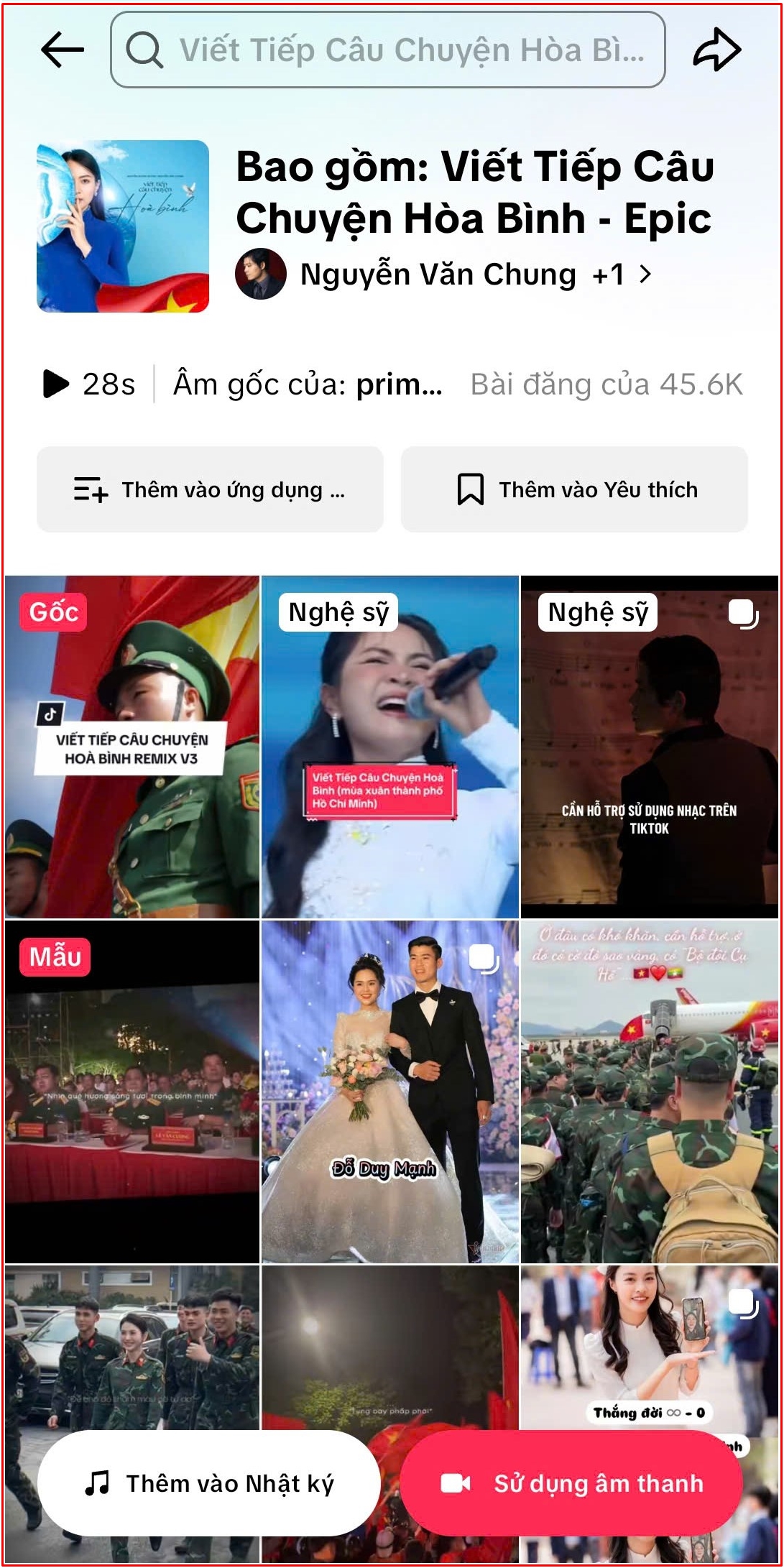Open the Gốc video thumbnail
784x1568 pixels.
pyautogui.click(x=132, y=747)
